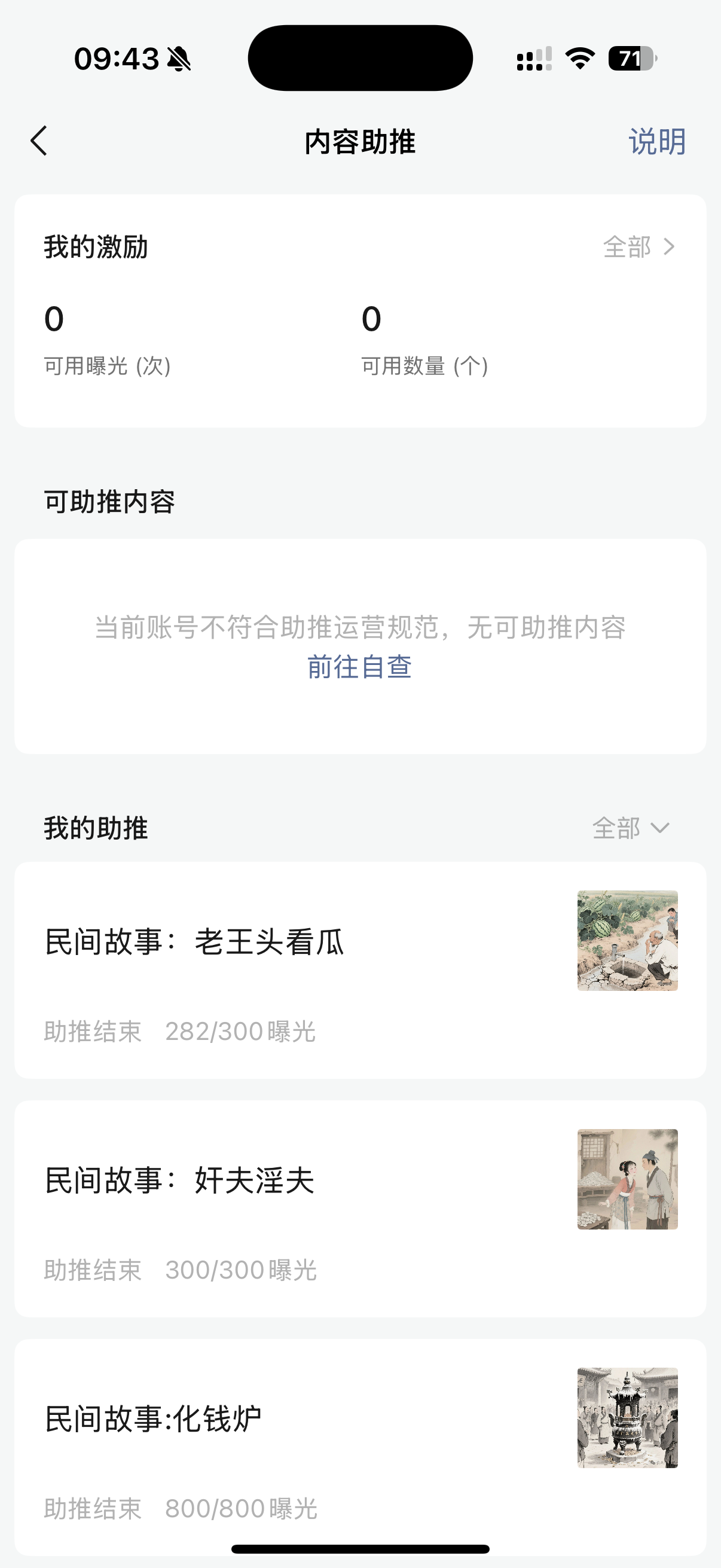Open the 民间故事：老王头看瓜 boost card

(x=360, y=969)
